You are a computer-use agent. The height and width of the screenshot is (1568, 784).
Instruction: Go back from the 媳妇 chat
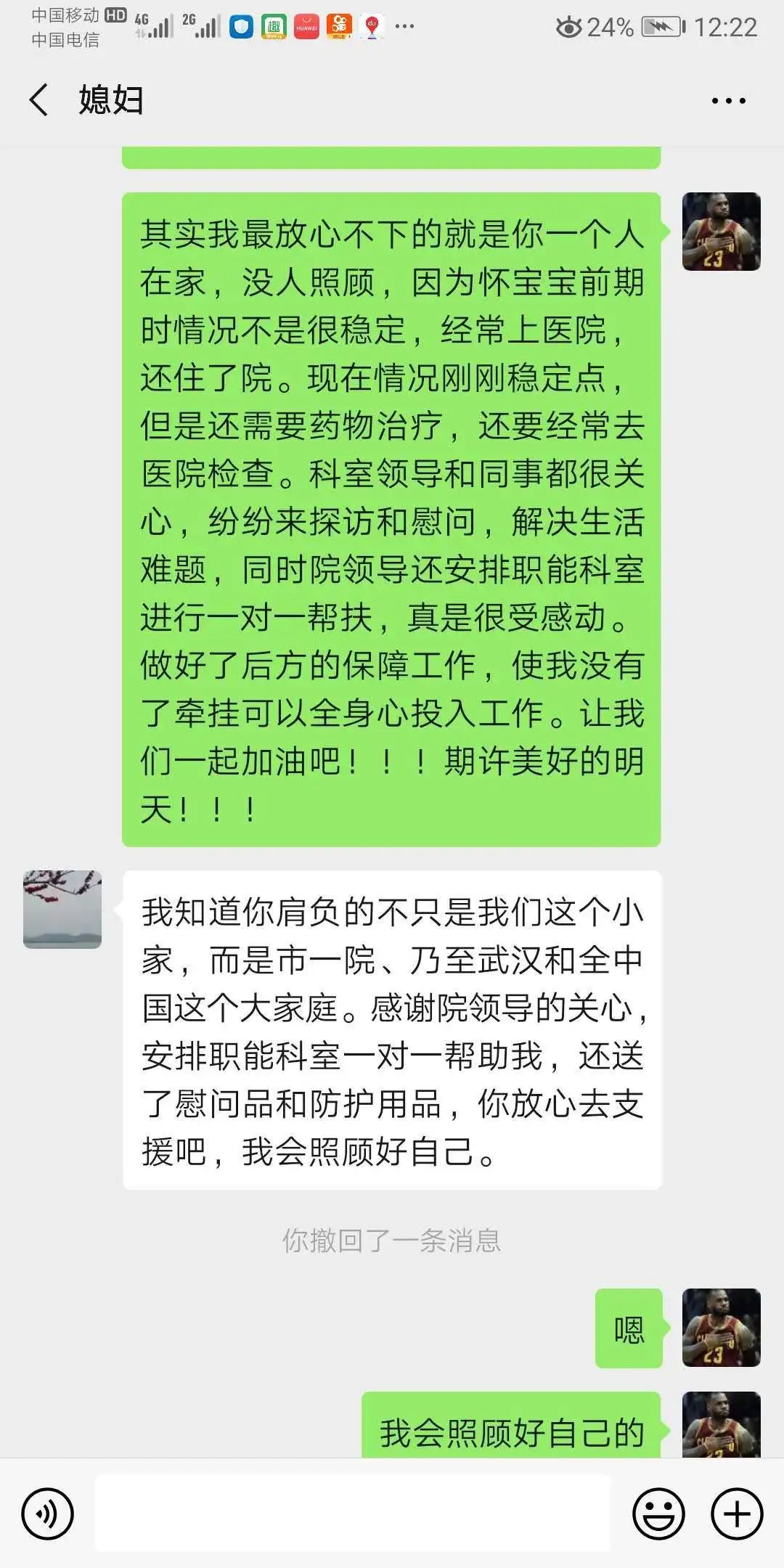point(39,99)
